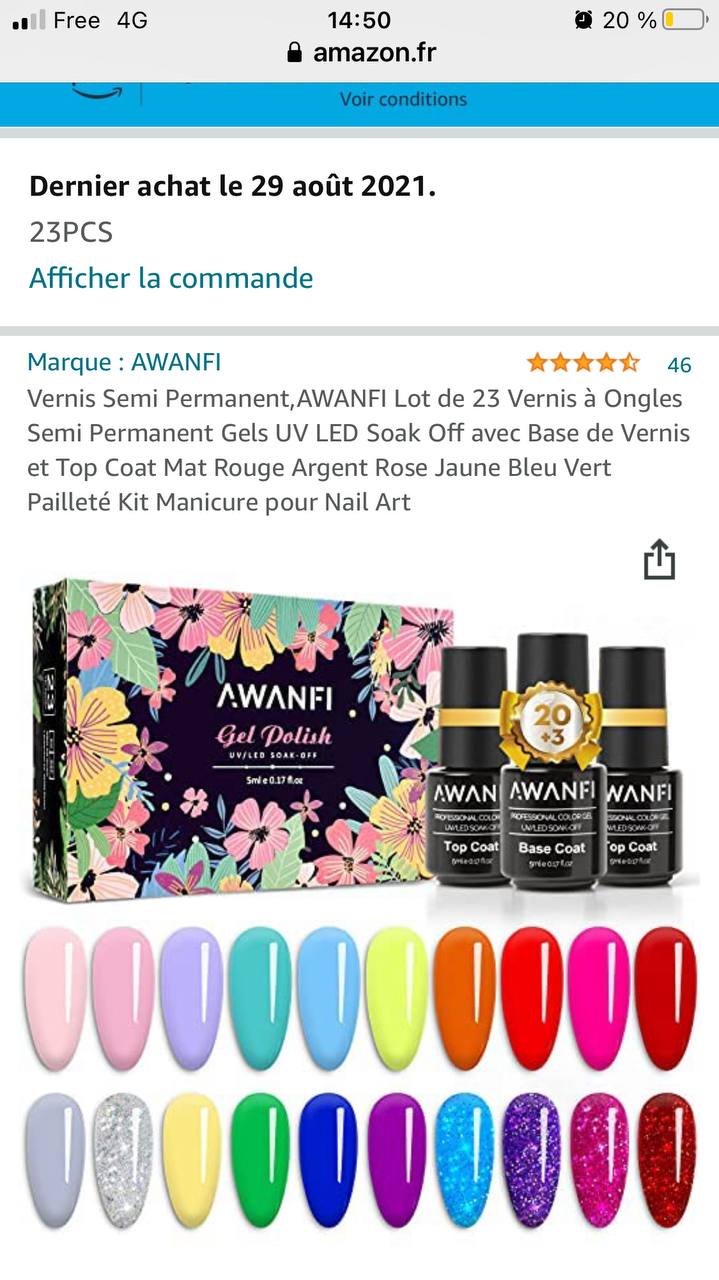The image size is (719, 1280).
Task: Open the Afficher la commande link
Action: pos(171,278)
